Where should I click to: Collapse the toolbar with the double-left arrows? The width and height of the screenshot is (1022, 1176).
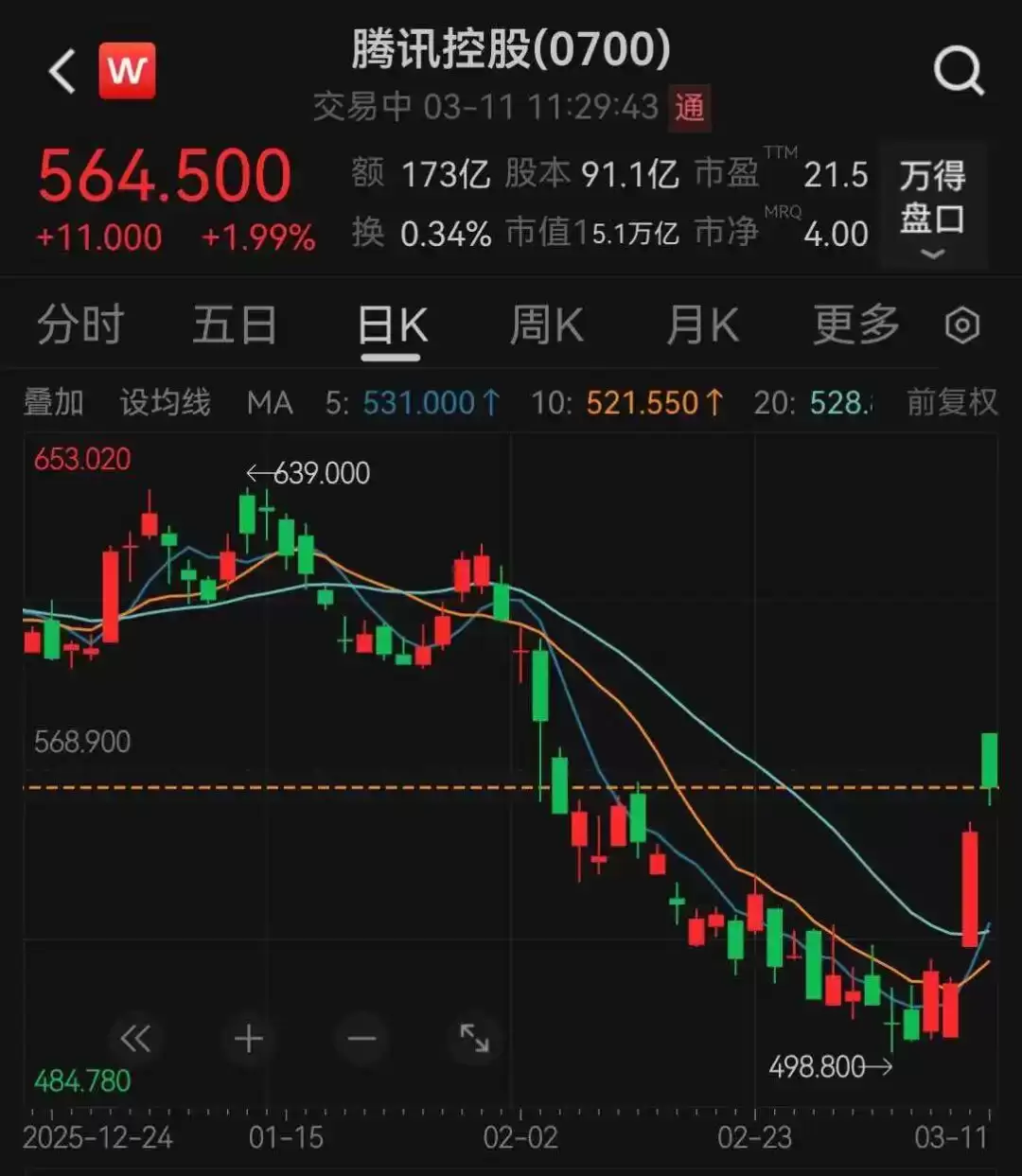135,1038
